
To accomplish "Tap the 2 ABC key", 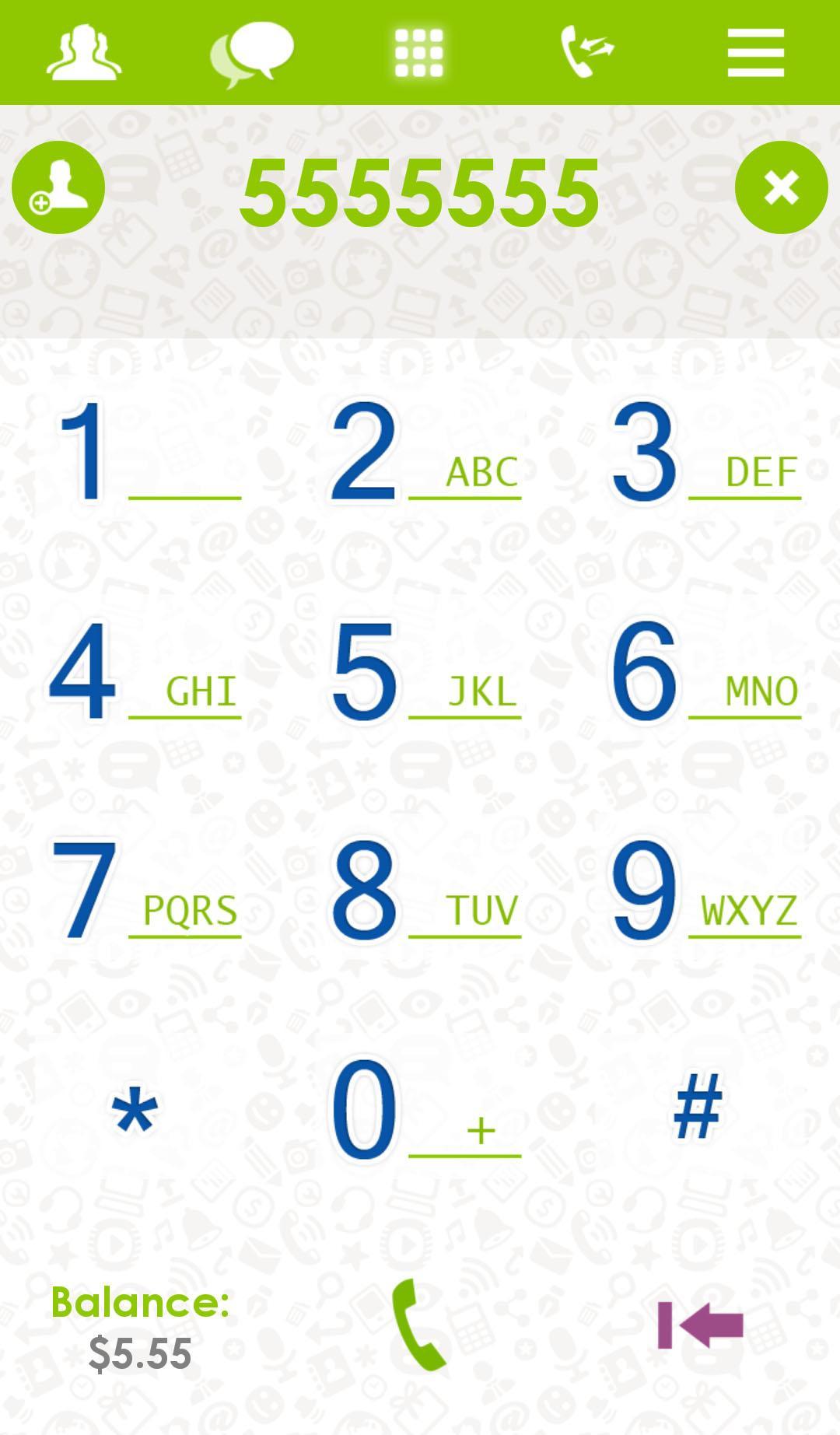I will point(420,451).
